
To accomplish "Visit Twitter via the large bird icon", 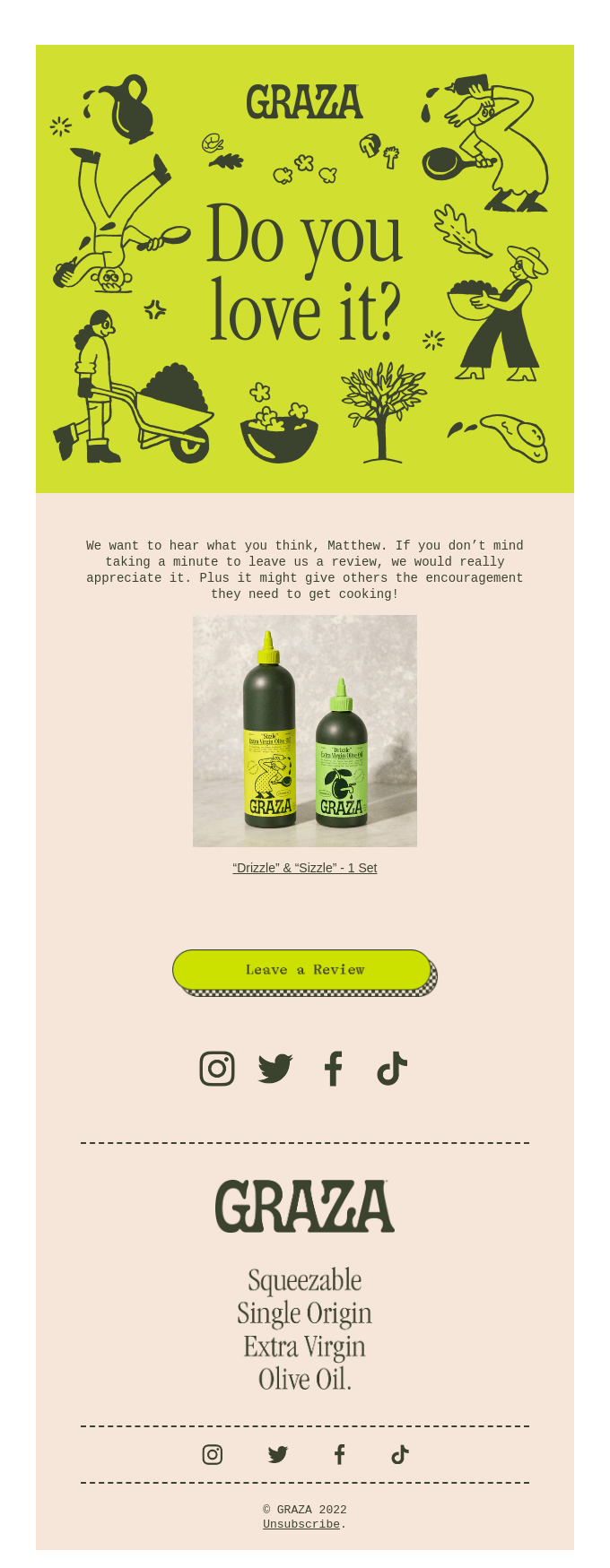I will 275,1069.
